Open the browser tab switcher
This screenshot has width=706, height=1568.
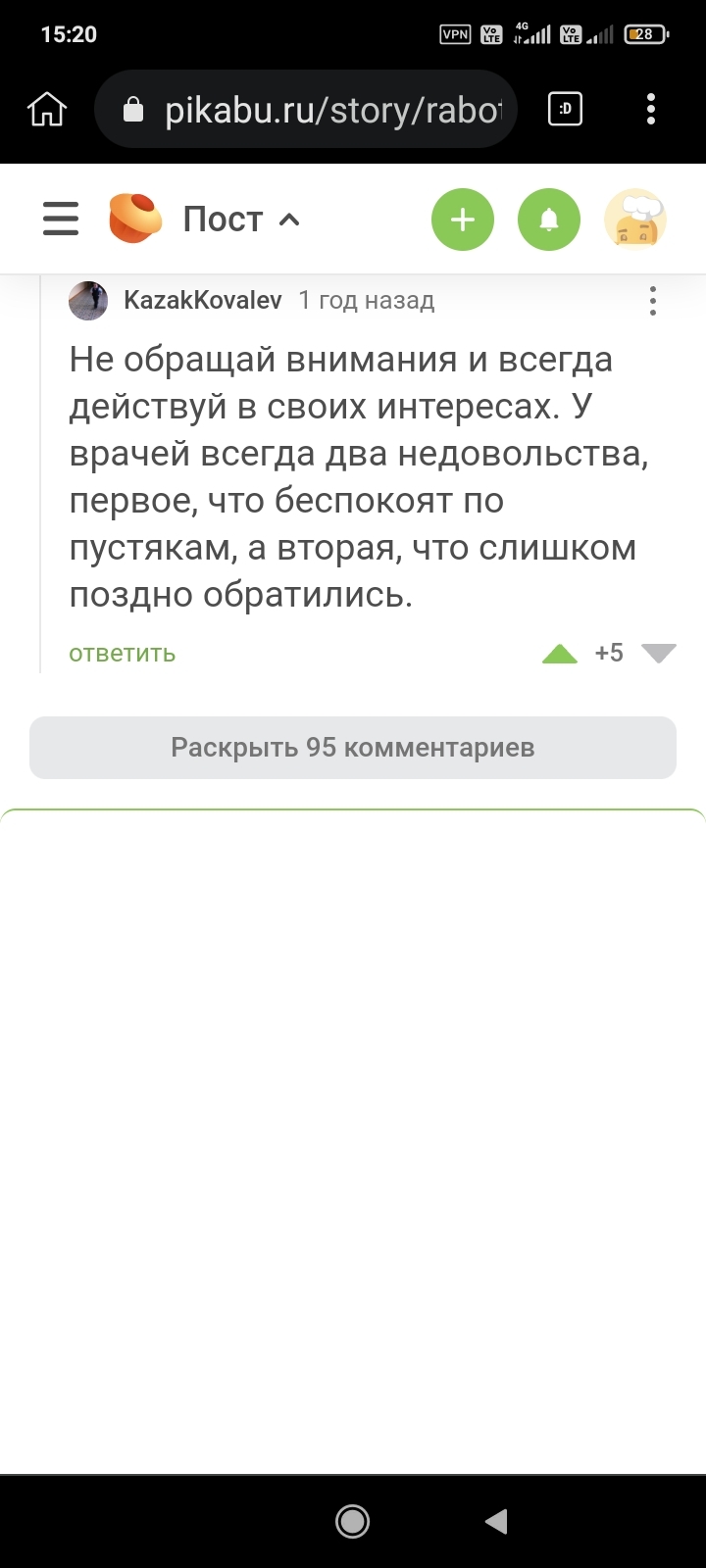pos(565,110)
